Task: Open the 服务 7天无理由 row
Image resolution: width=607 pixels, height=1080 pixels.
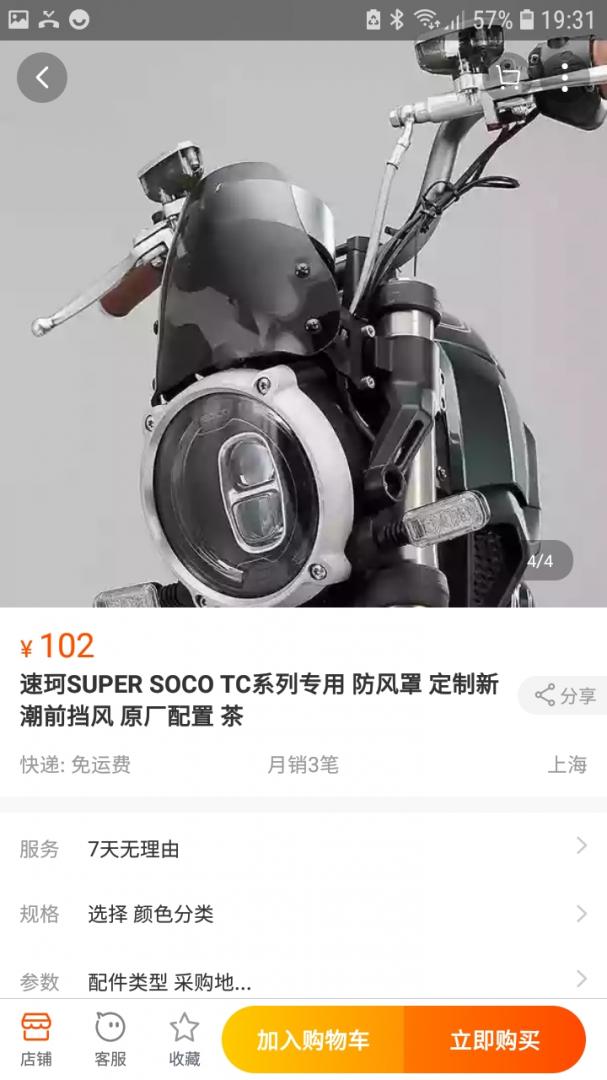Action: 303,850
